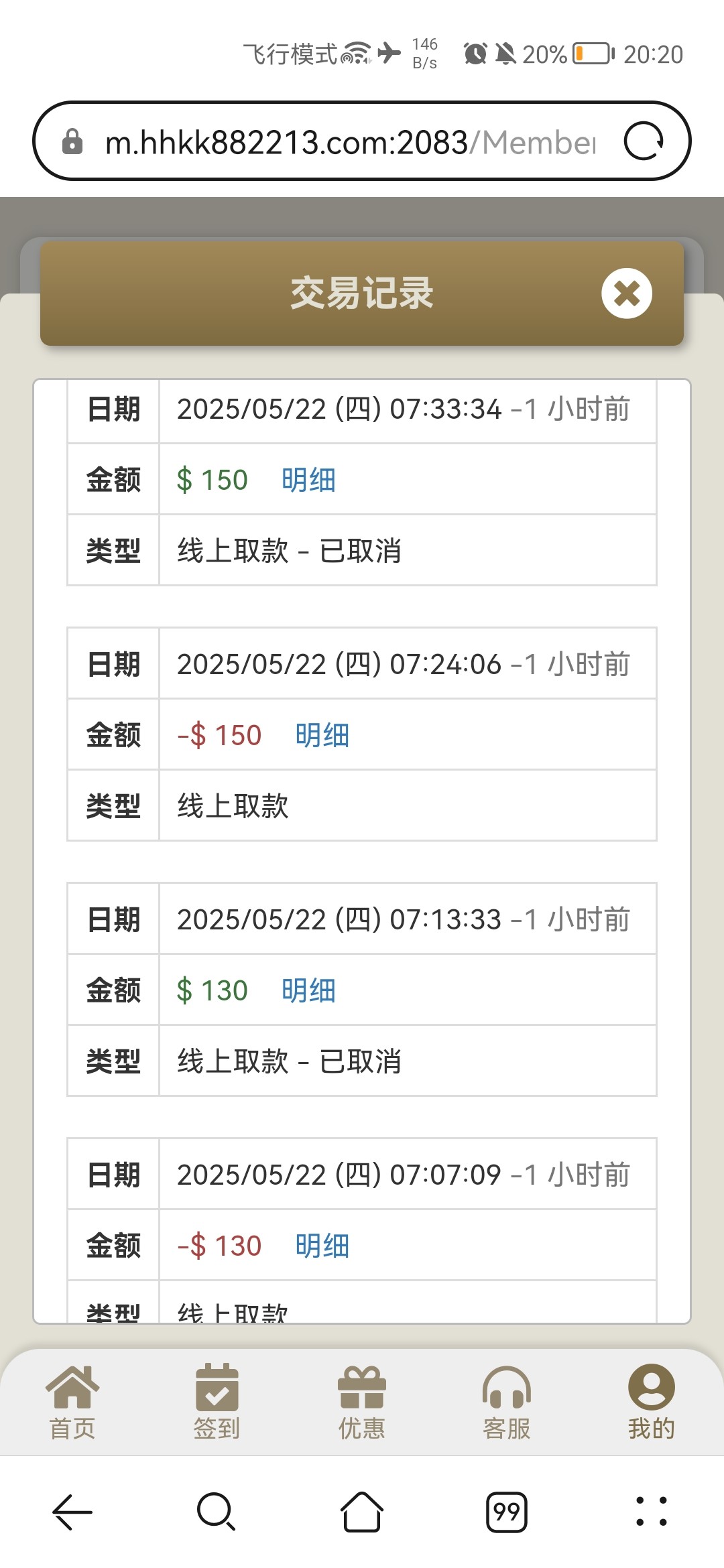Go to browser home page
Image resolution: width=724 pixels, height=1568 pixels.
click(362, 1512)
